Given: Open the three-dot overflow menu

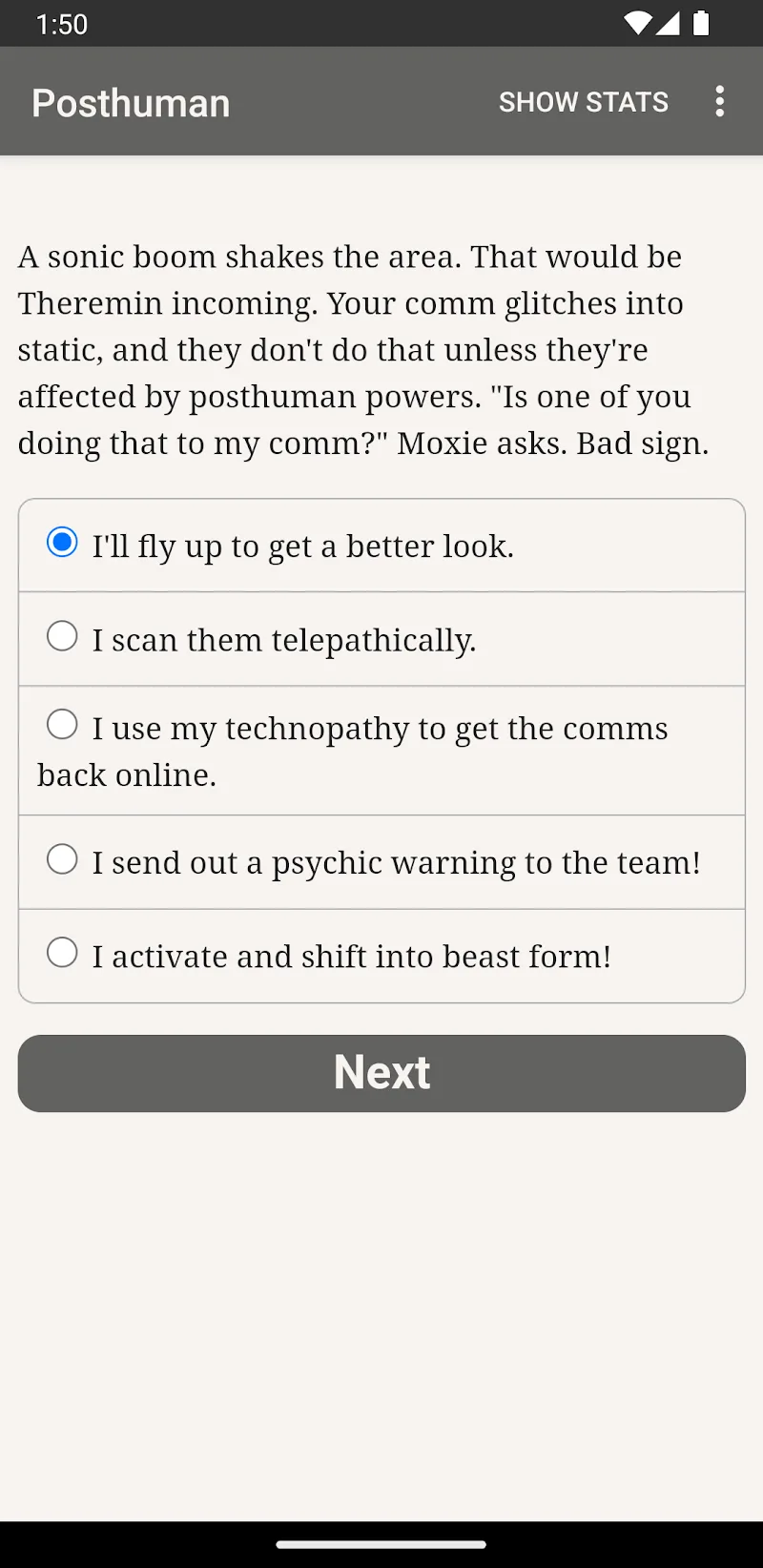Looking at the screenshot, I should (x=719, y=101).
